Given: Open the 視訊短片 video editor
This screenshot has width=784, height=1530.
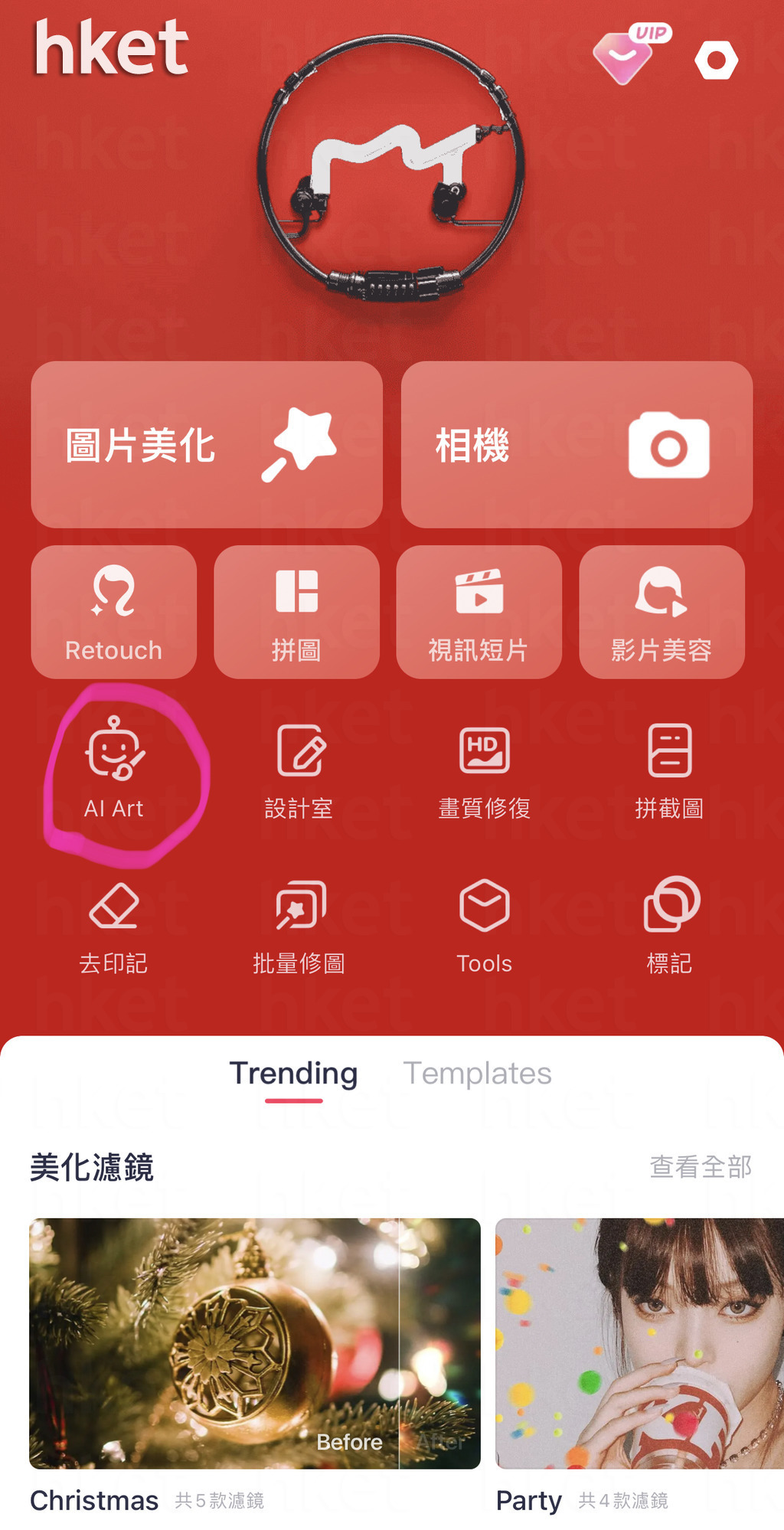Looking at the screenshot, I should [479, 612].
